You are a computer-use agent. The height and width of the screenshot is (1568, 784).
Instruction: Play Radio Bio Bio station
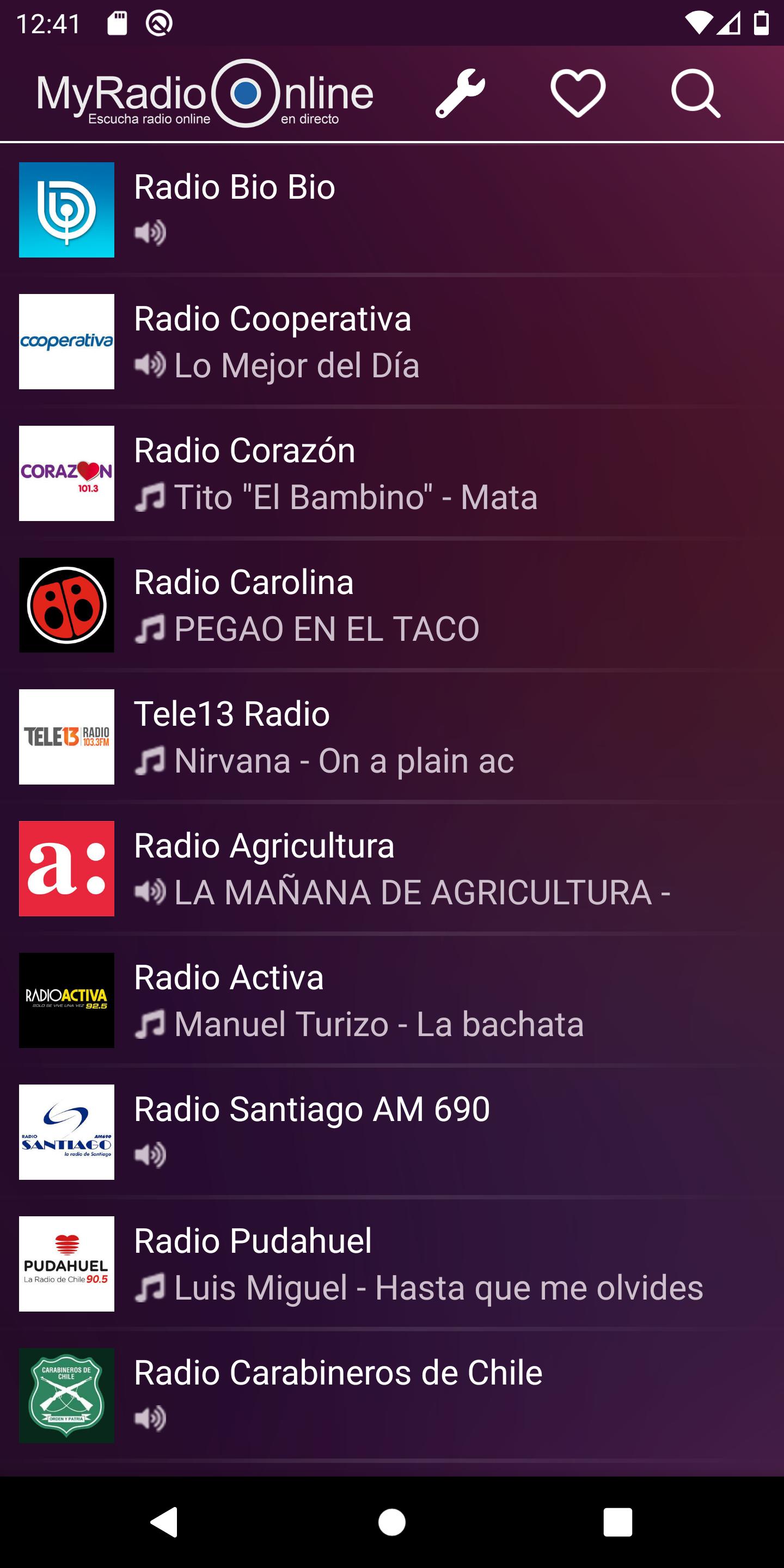[392, 210]
